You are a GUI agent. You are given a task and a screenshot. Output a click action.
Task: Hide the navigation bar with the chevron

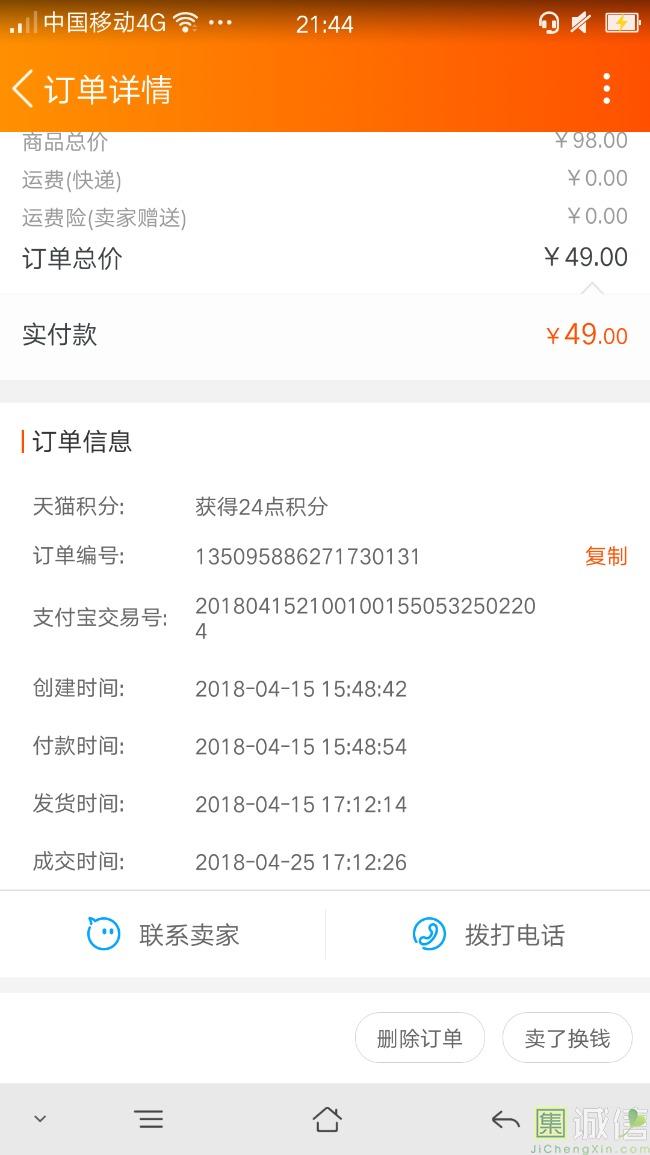click(40, 1119)
